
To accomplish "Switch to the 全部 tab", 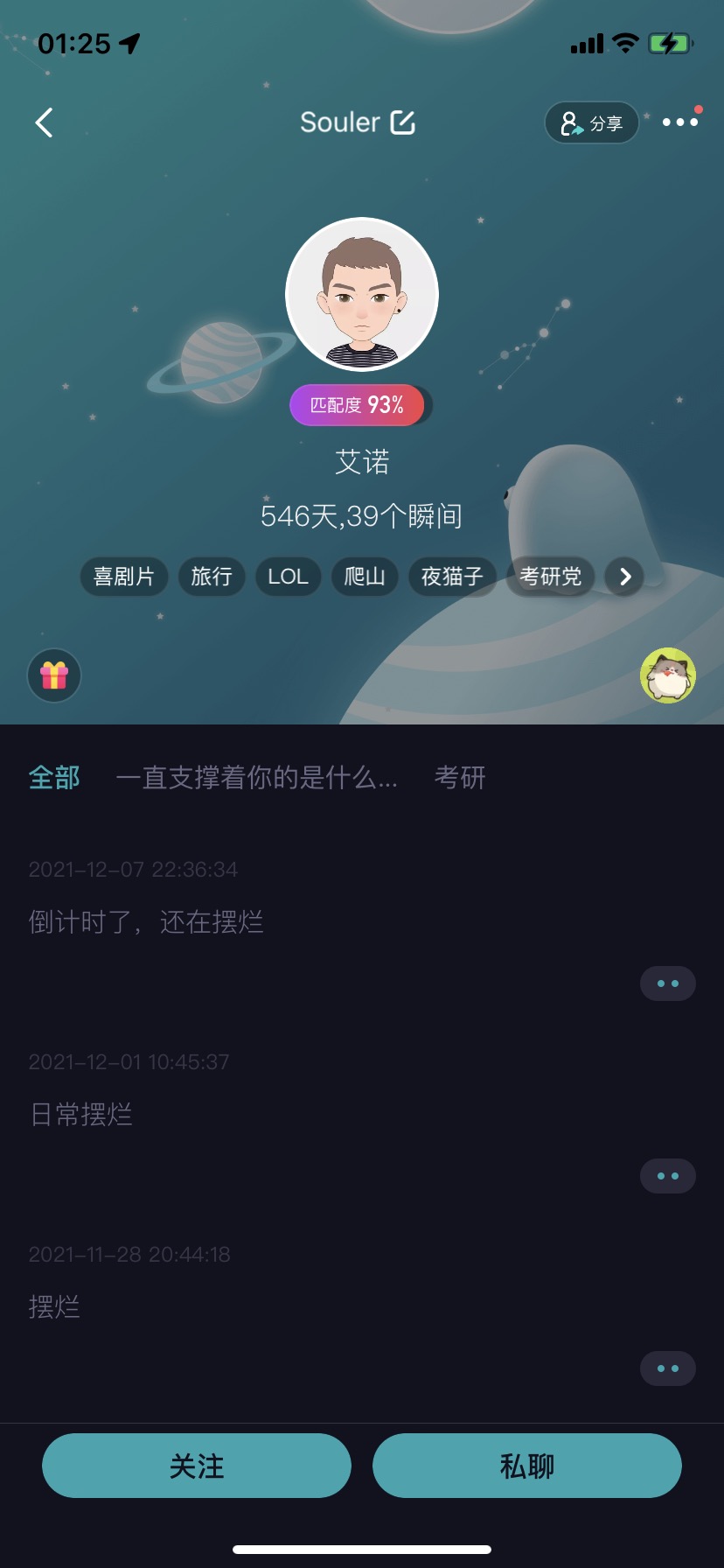I will coord(54,777).
